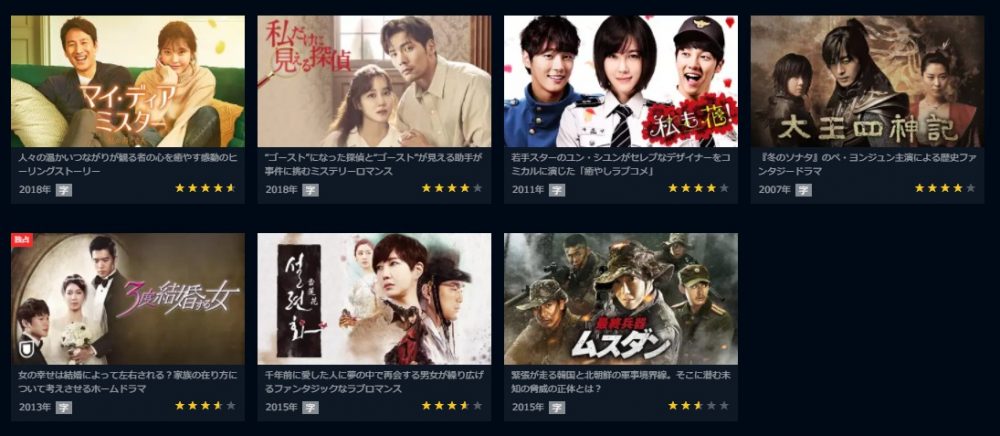The image size is (1000, 436).
Task: View the 2015 fantasy romance drama card
Action: 374,299
